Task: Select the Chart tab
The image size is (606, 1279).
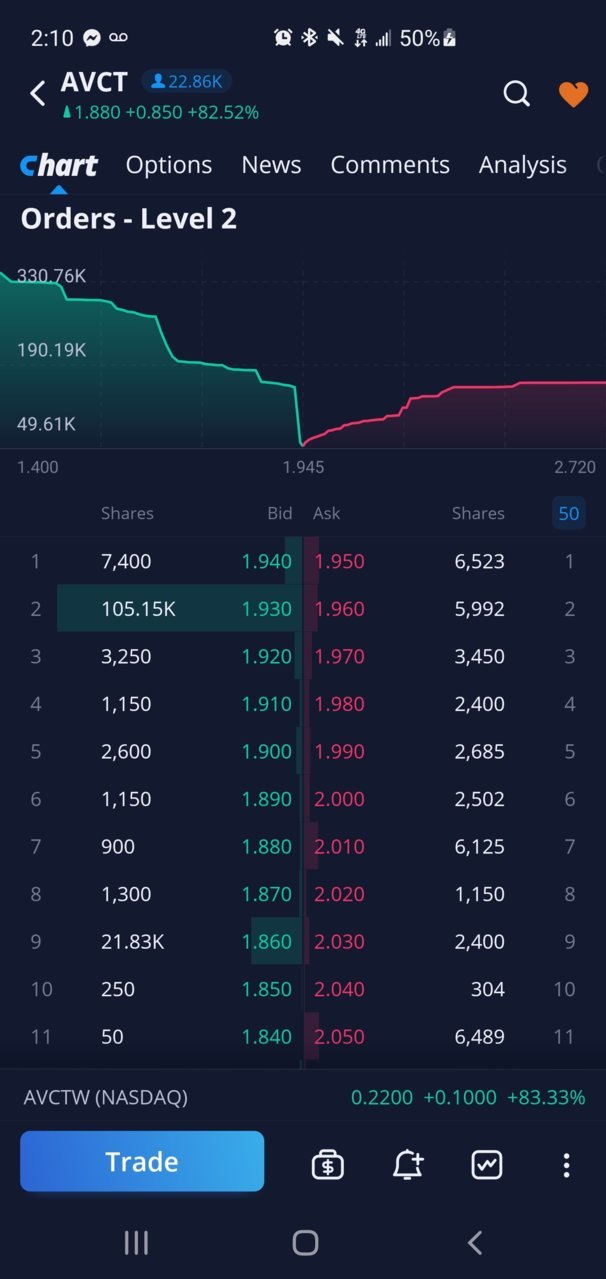Action: (x=59, y=165)
